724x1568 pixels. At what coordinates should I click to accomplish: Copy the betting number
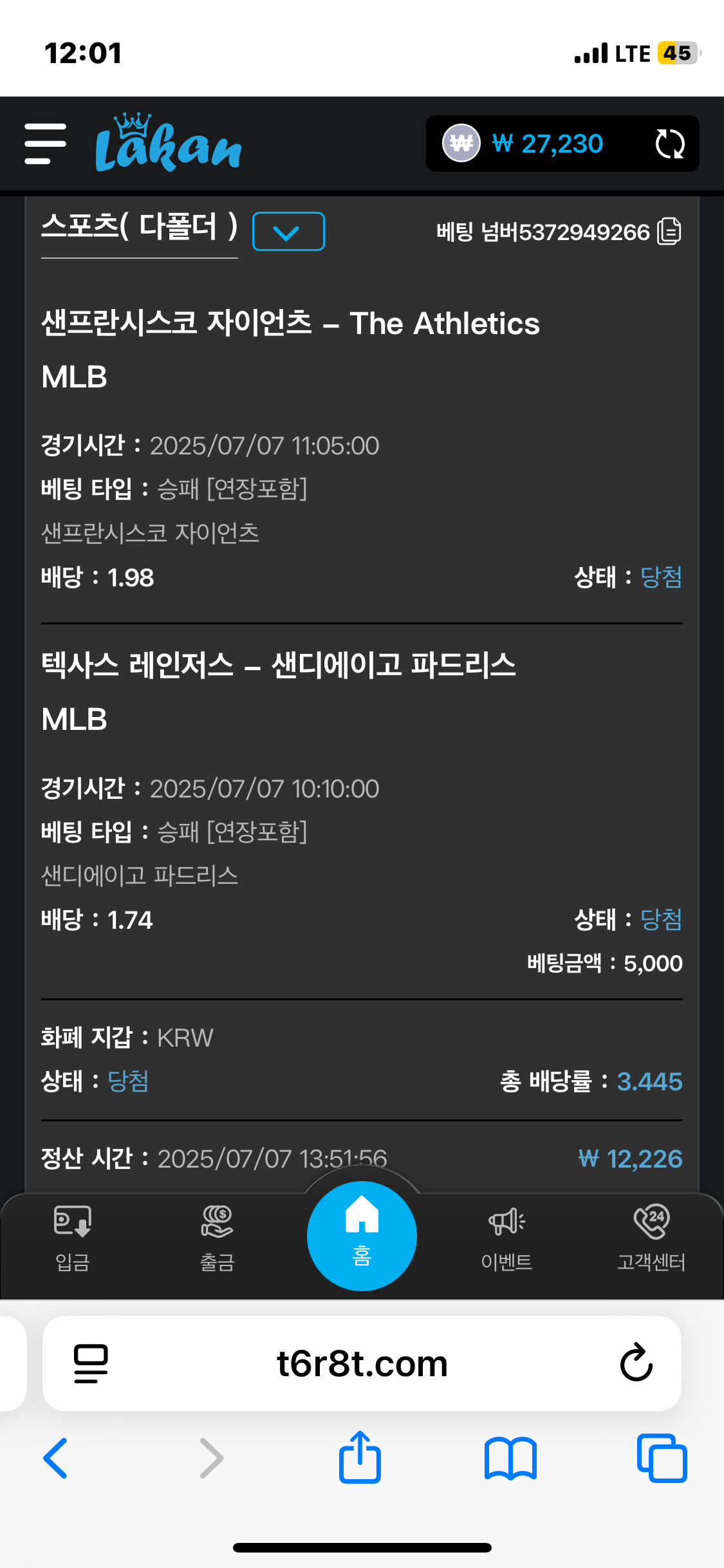[669, 232]
